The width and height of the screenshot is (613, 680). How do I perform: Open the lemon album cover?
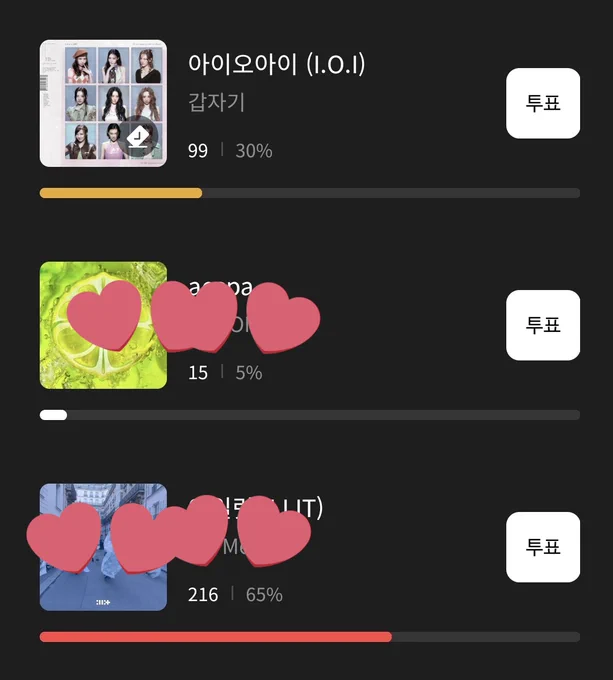tap(103, 325)
